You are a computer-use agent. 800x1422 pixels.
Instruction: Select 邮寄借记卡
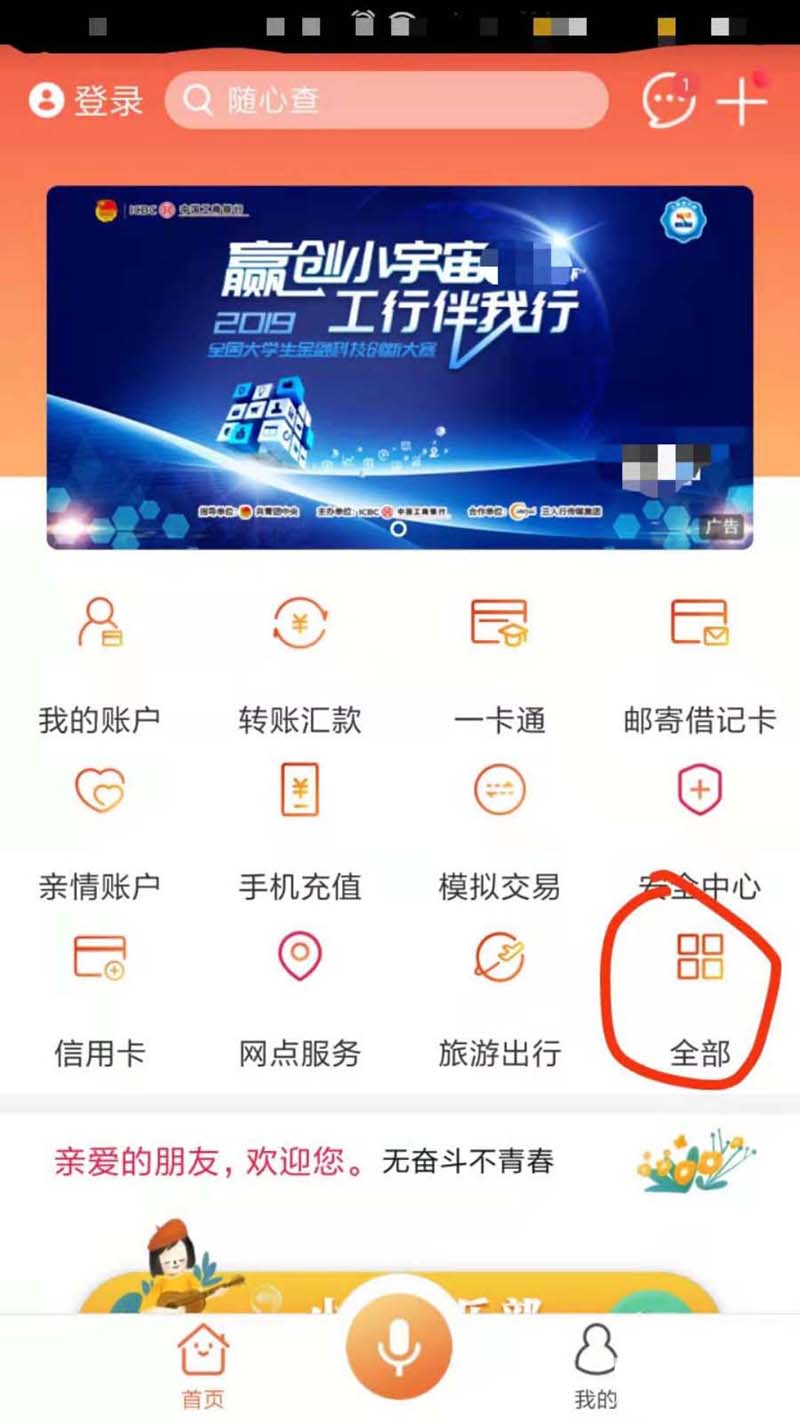699,660
